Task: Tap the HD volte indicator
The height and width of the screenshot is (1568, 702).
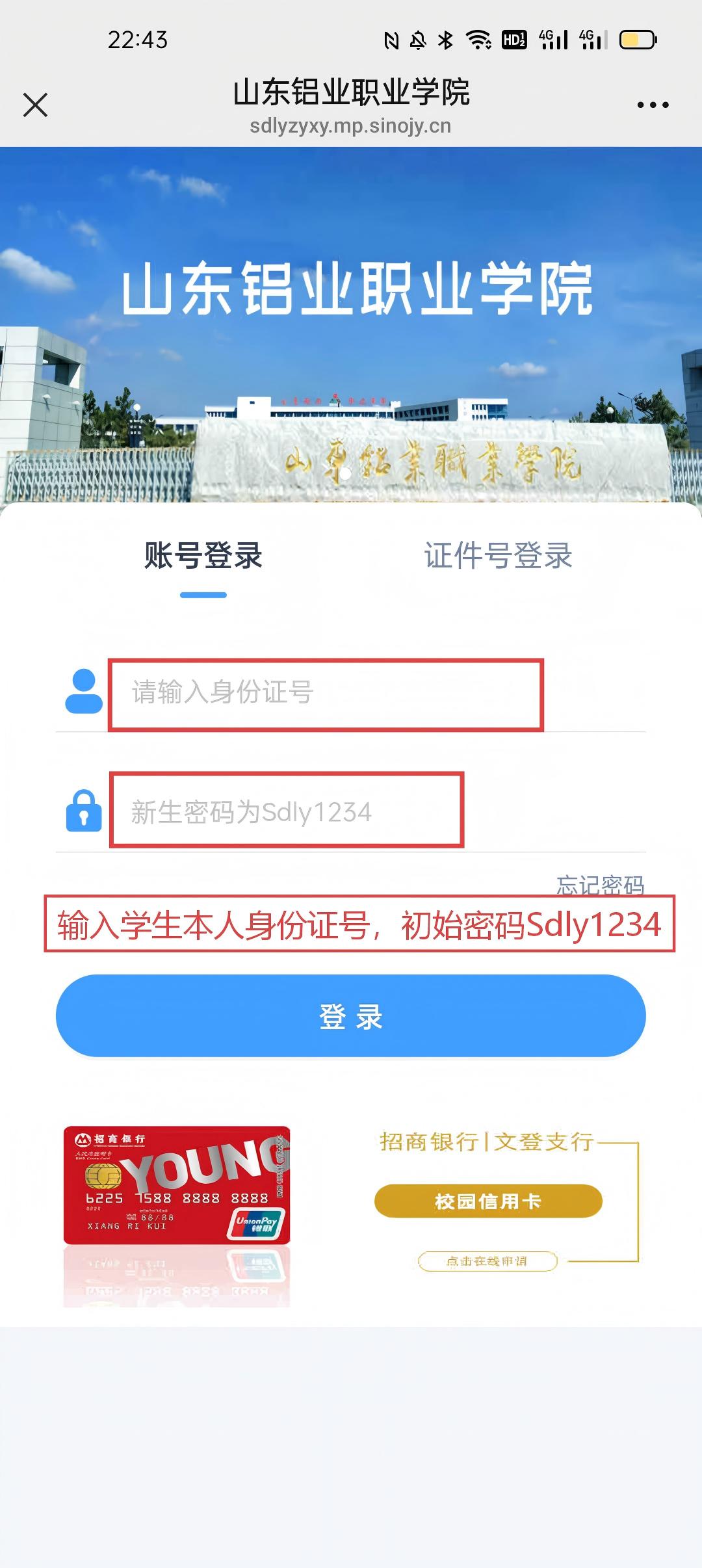Action: [513, 41]
